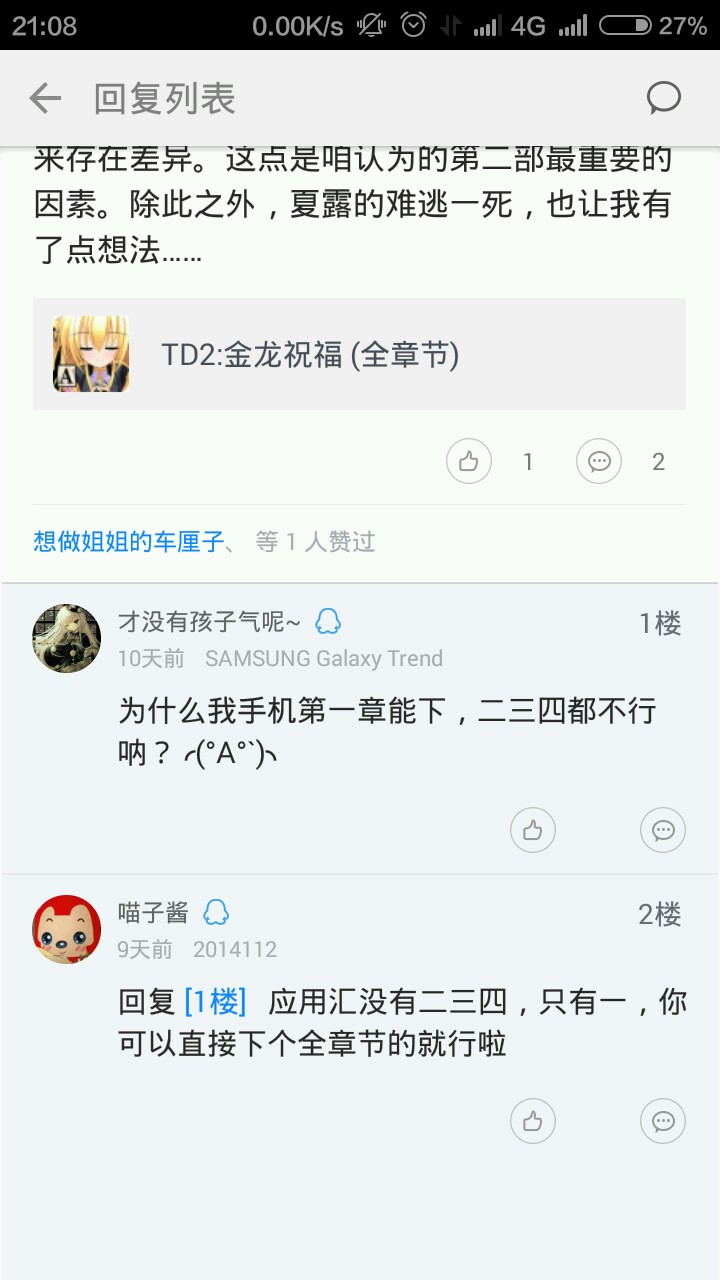
Task: Reply to the 2楼 comment by 喵子酱
Action: point(662,1121)
